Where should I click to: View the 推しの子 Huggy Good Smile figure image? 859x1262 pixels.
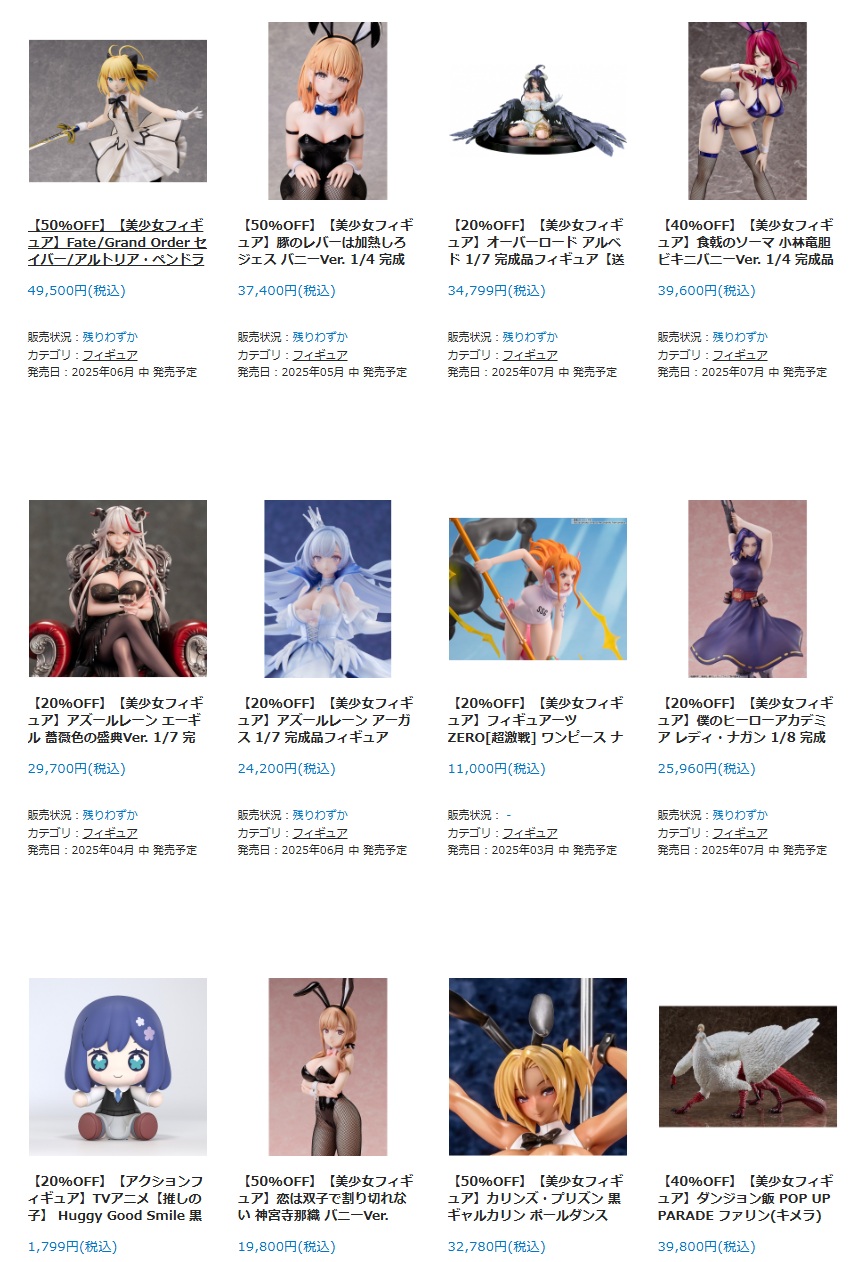point(118,1066)
